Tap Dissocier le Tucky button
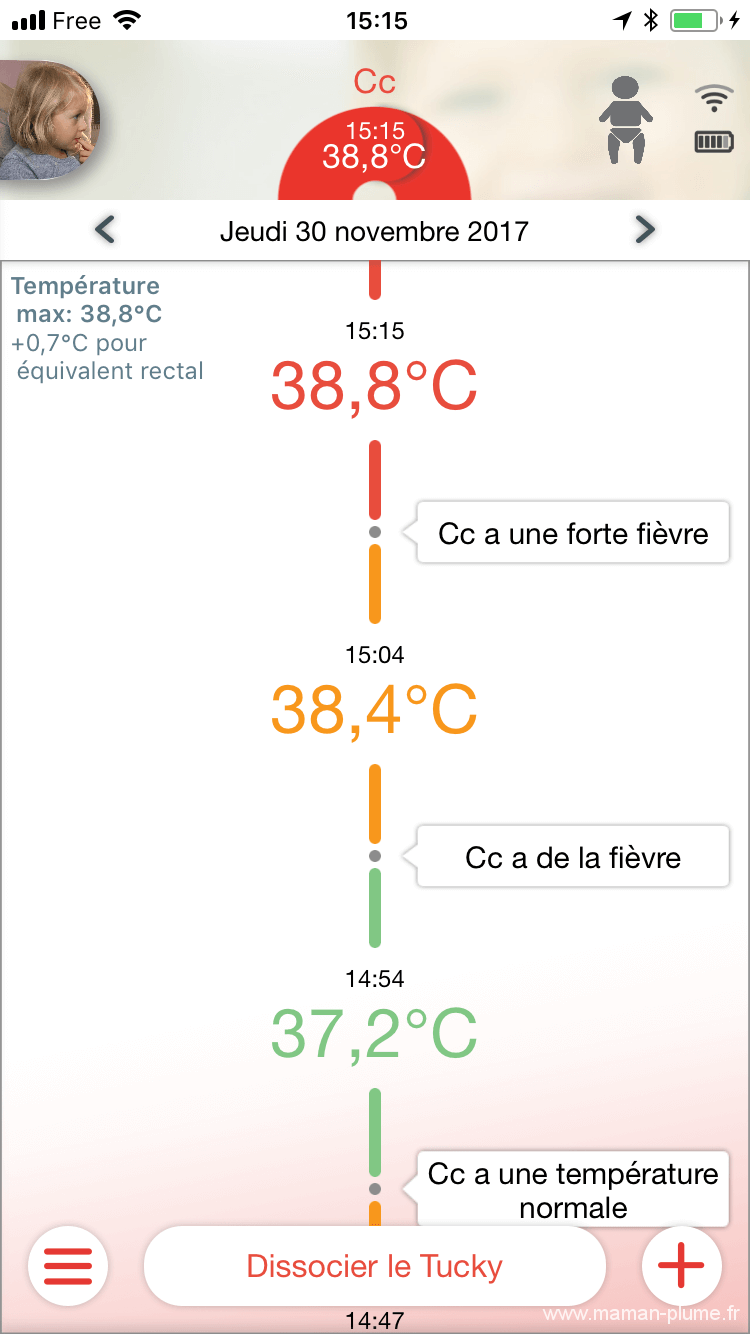750x1334 pixels. pos(375,1266)
